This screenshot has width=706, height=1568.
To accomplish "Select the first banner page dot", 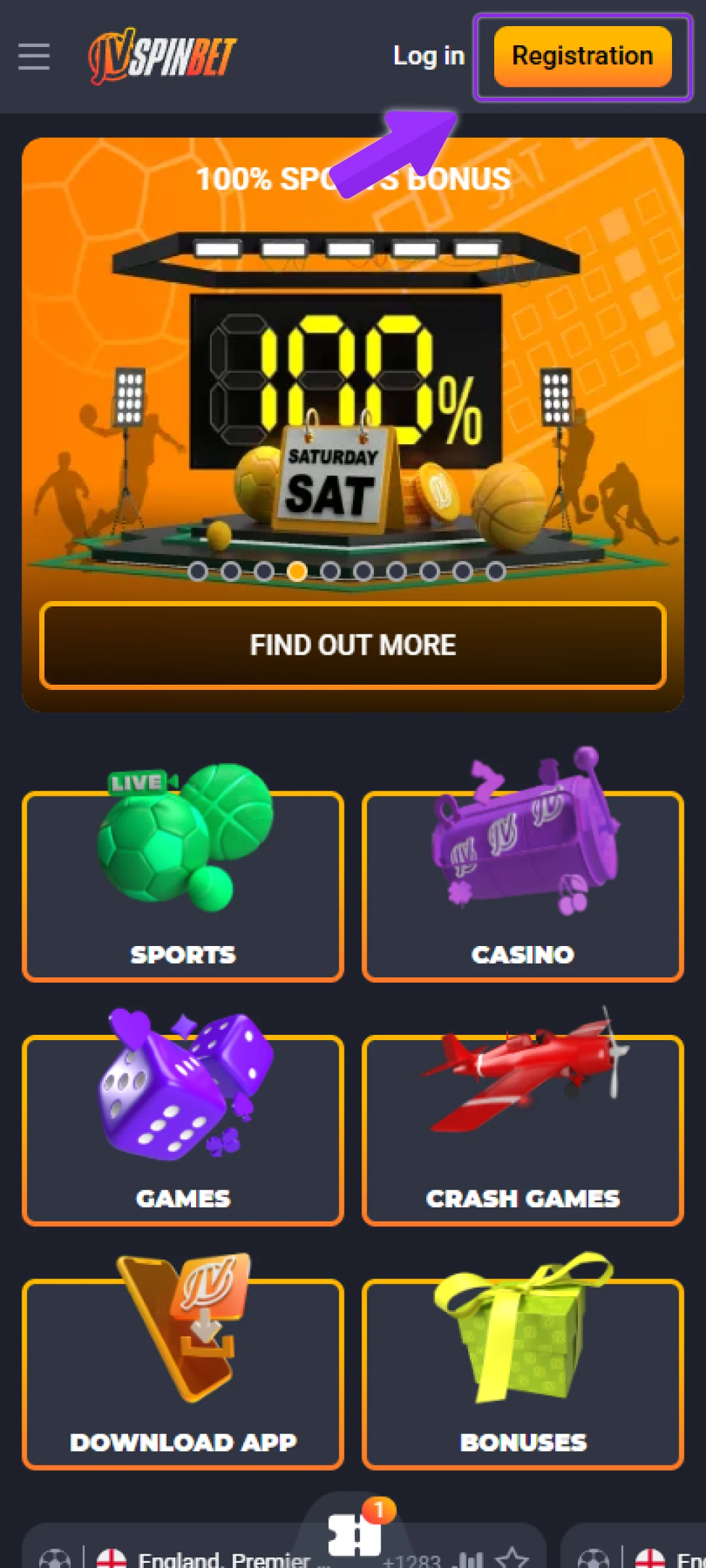I will click(197, 572).
